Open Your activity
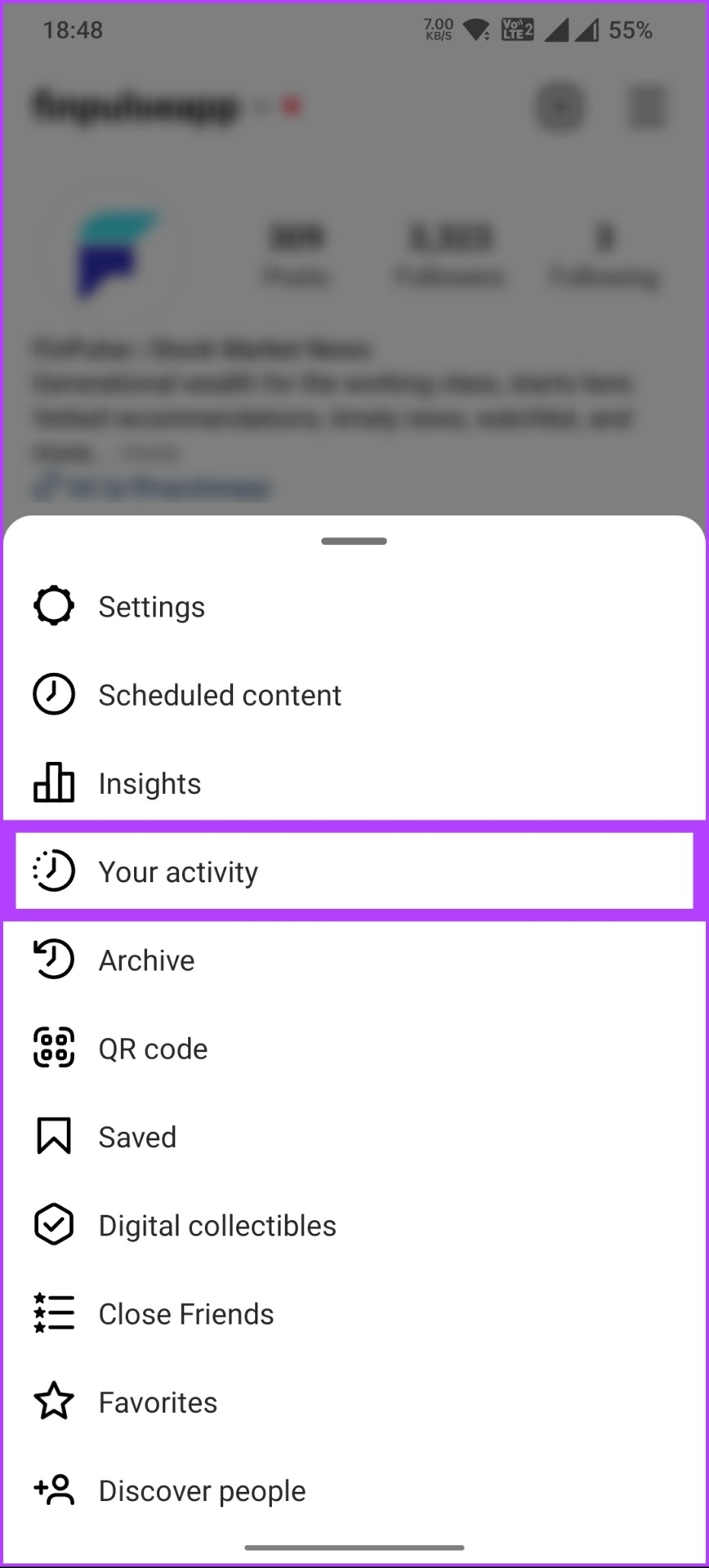Viewport: 709px width, 1568px height. point(178,871)
